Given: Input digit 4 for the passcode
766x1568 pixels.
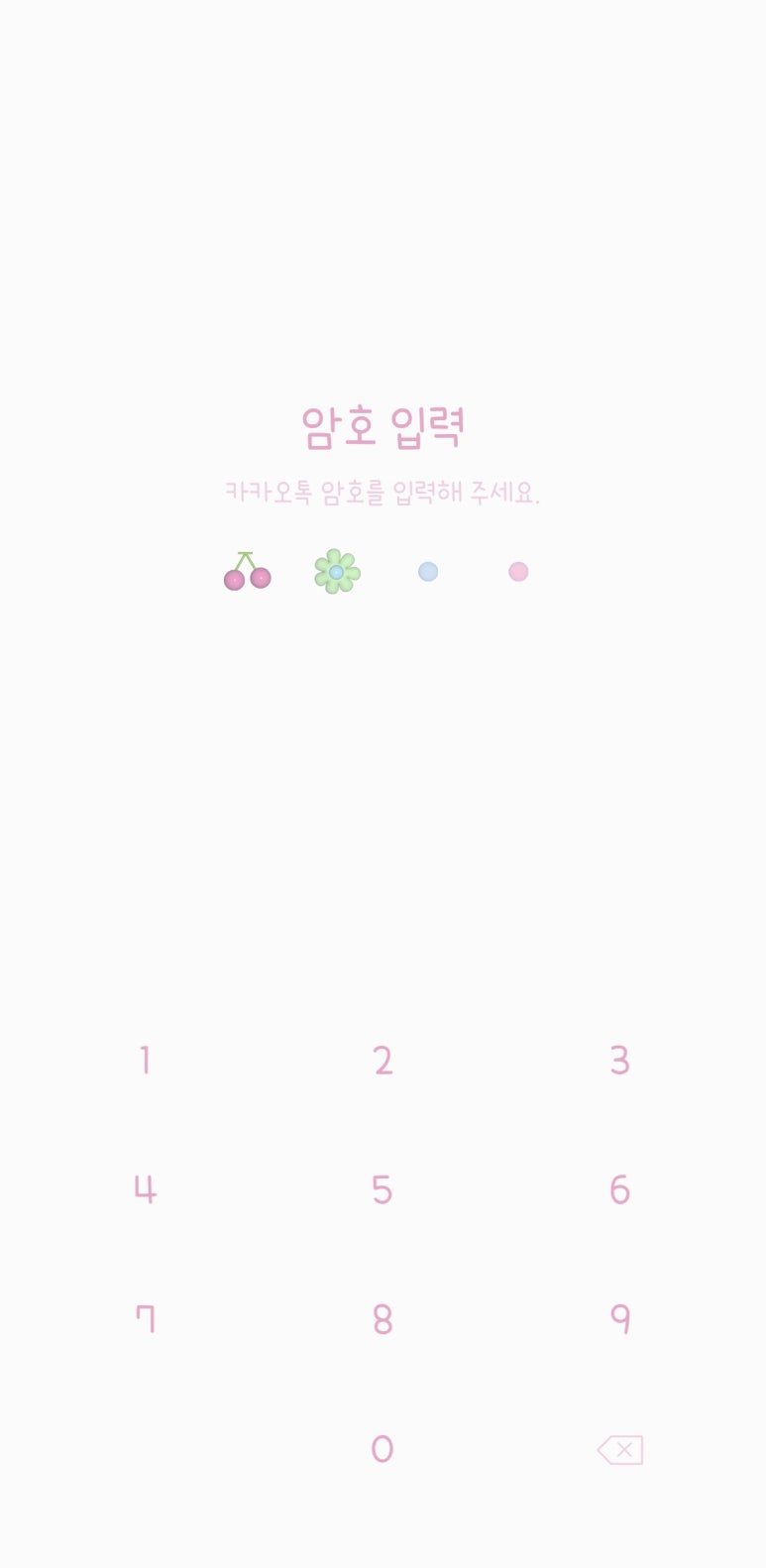Looking at the screenshot, I should pos(145,1189).
